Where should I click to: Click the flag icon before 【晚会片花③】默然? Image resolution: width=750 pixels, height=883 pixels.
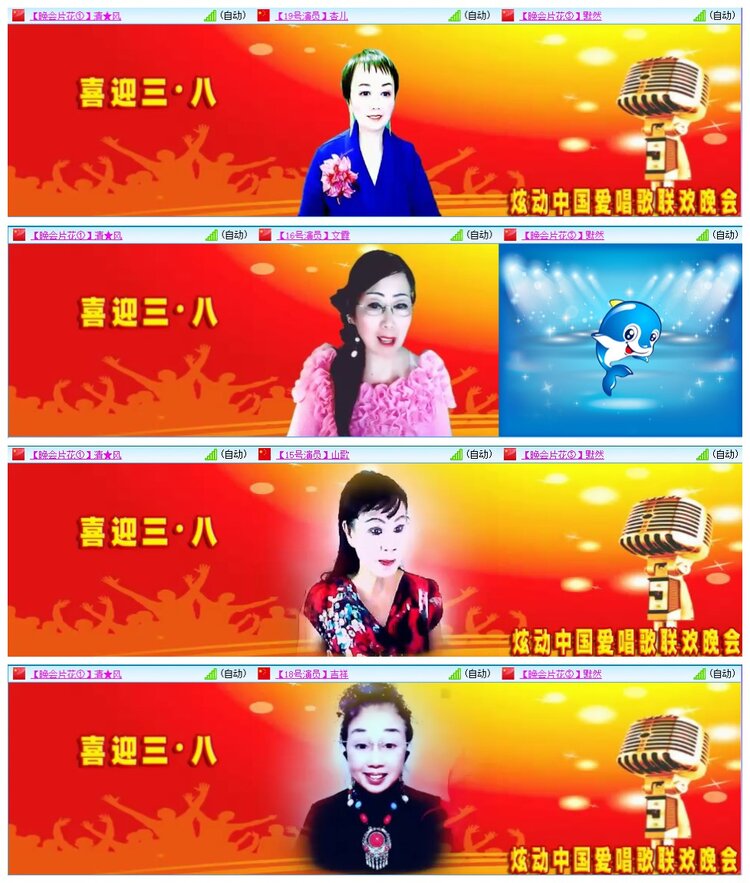510,12
